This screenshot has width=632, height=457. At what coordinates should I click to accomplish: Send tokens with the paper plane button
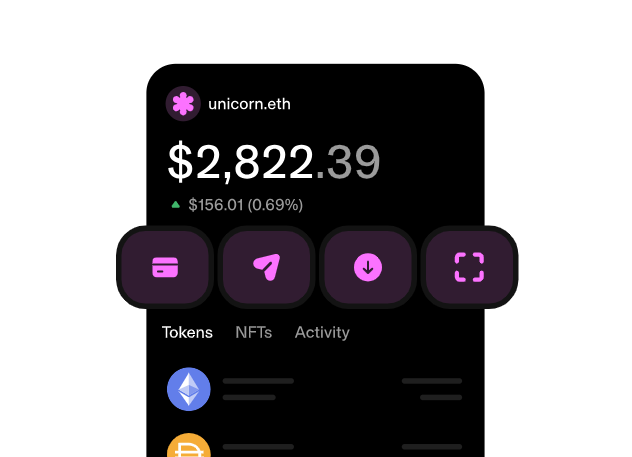(x=266, y=267)
